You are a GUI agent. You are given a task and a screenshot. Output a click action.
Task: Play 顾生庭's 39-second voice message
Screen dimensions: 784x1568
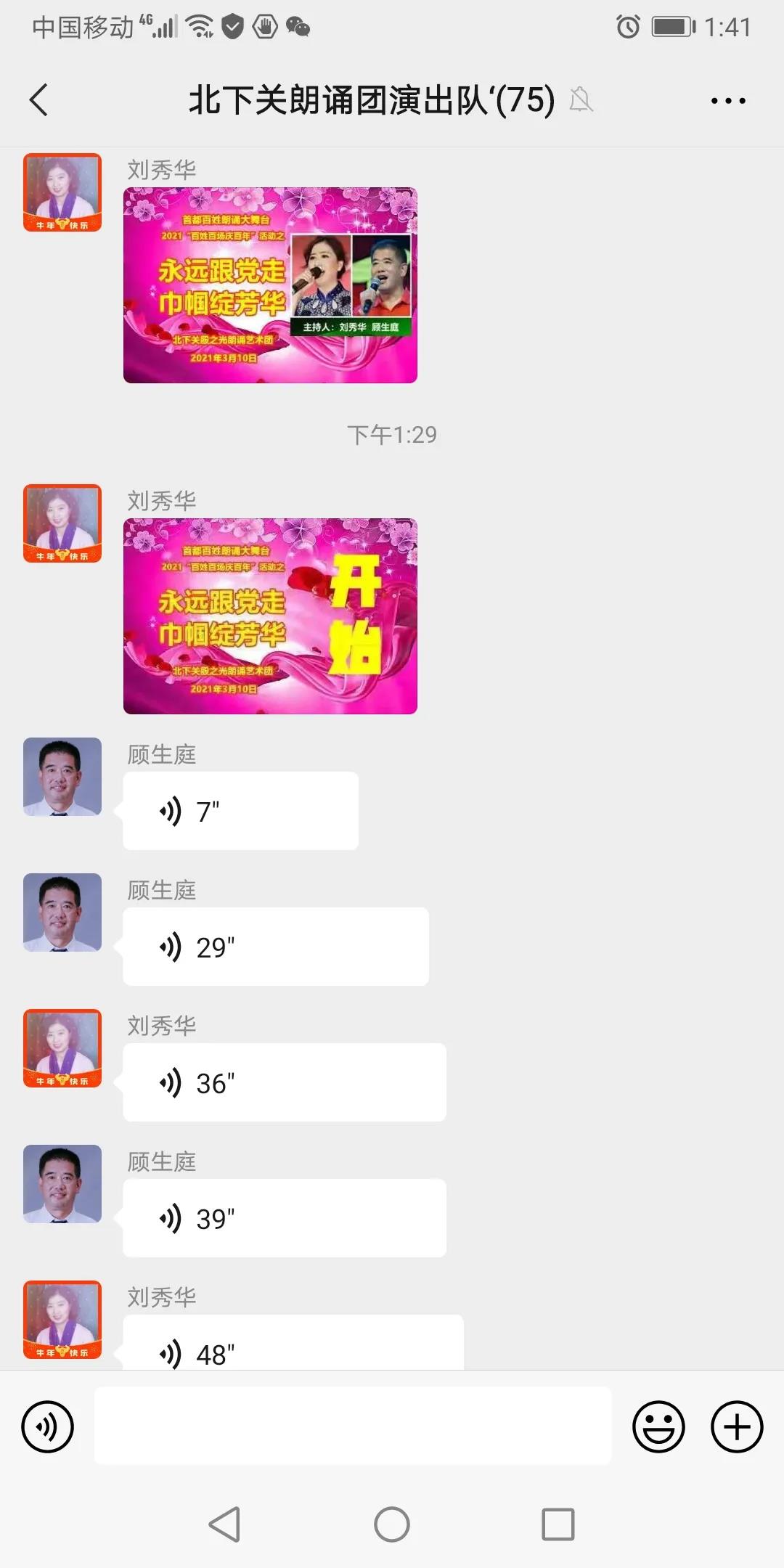pos(285,1218)
